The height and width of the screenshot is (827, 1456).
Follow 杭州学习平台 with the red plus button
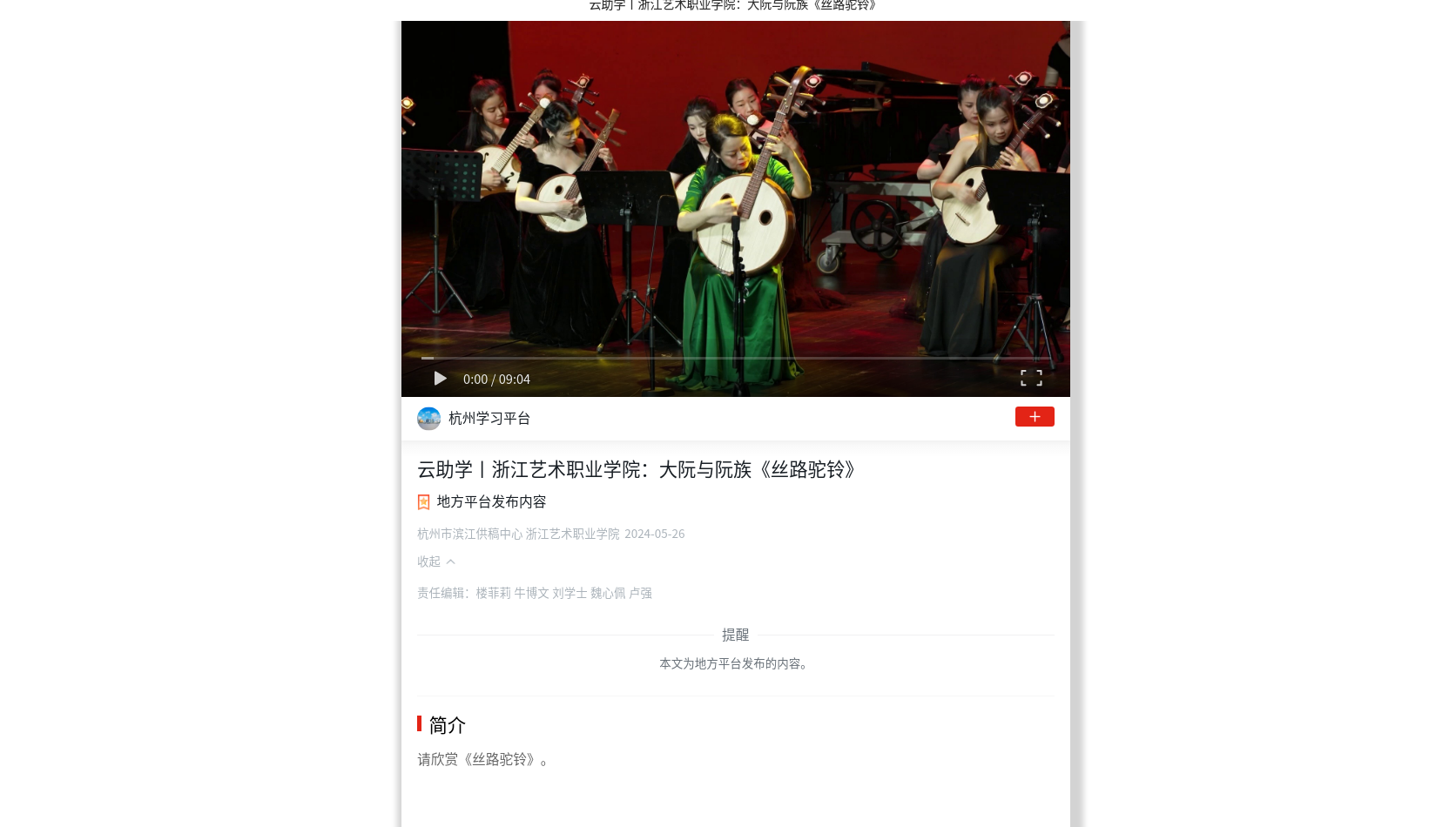pos(1034,417)
